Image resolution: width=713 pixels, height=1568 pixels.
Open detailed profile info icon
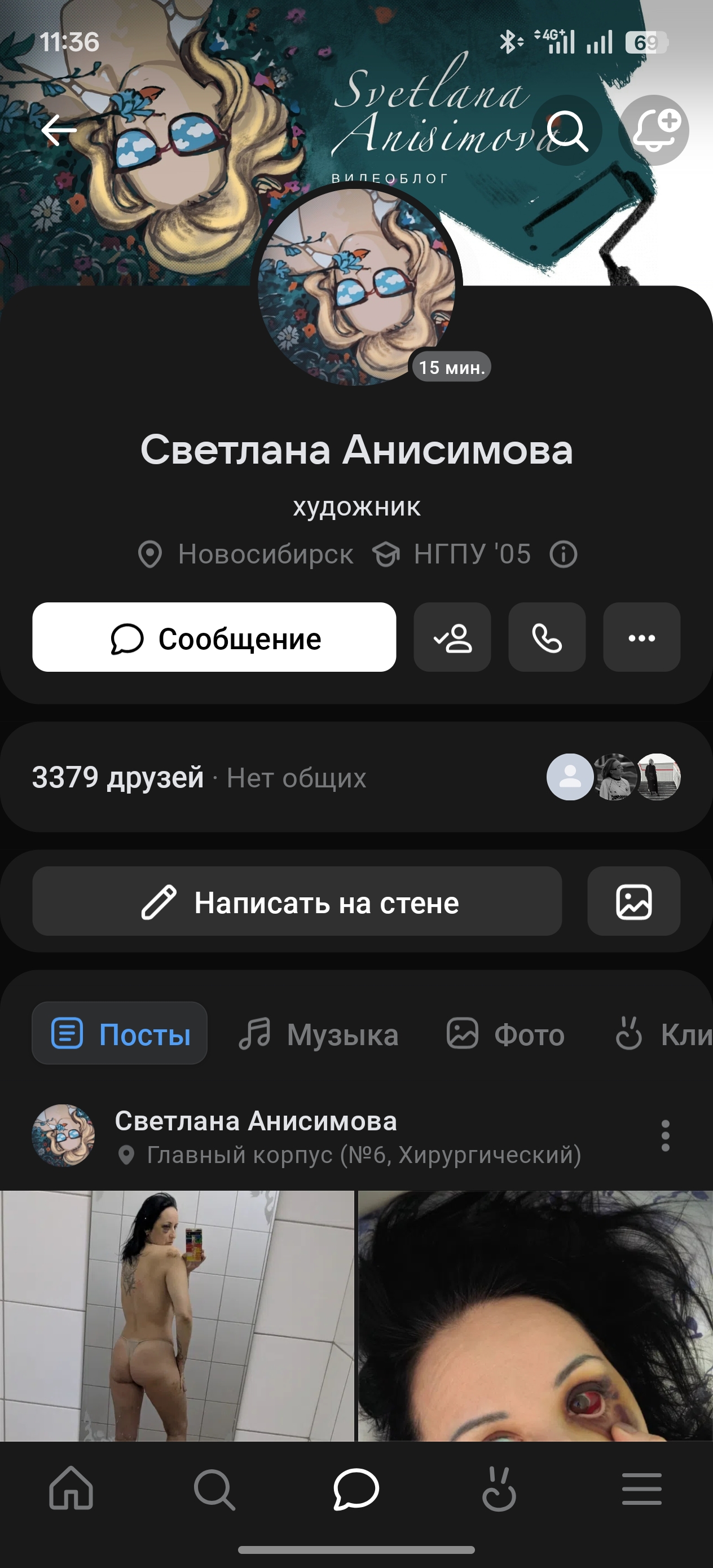click(563, 554)
